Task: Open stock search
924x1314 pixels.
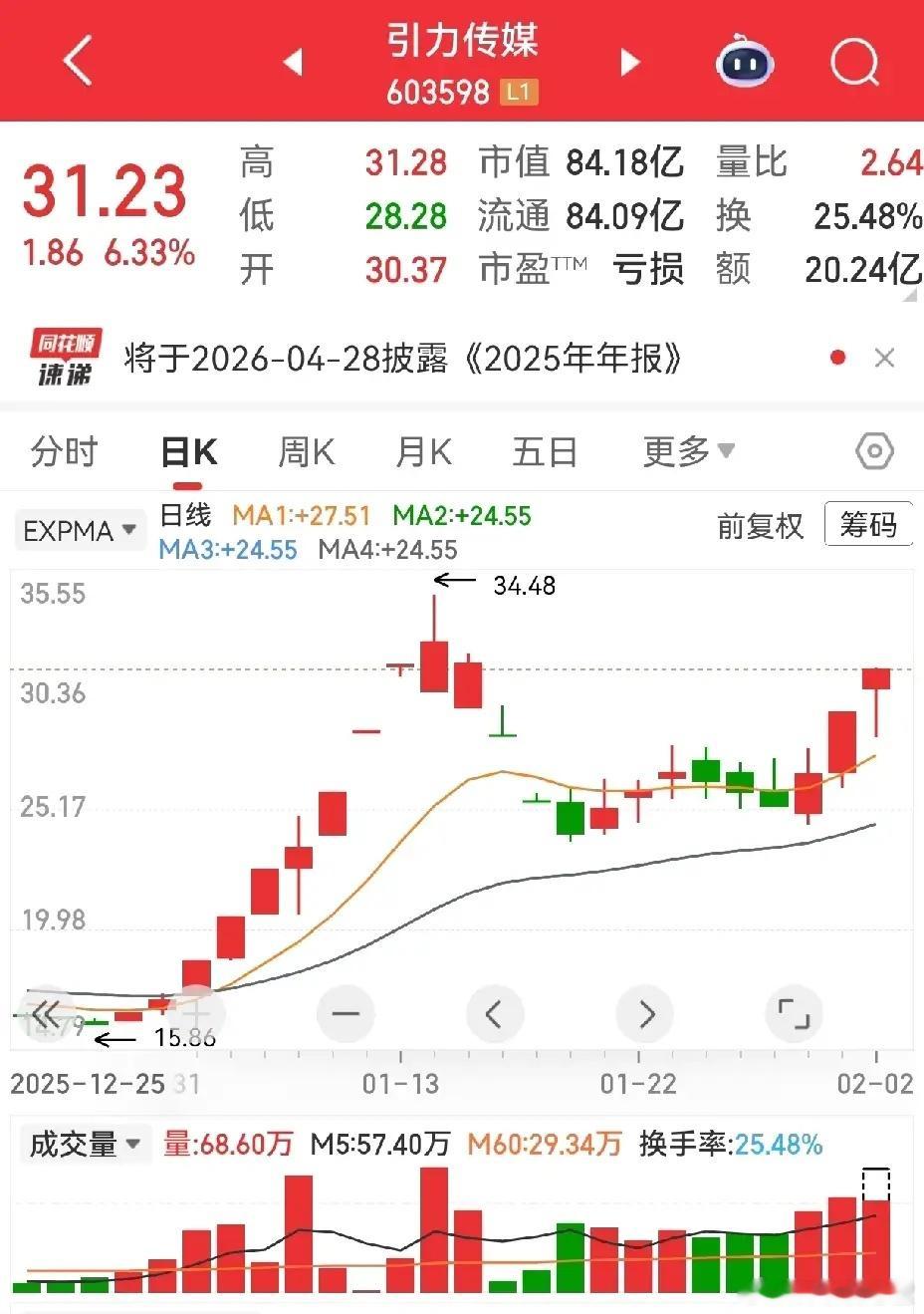Action: point(854,63)
